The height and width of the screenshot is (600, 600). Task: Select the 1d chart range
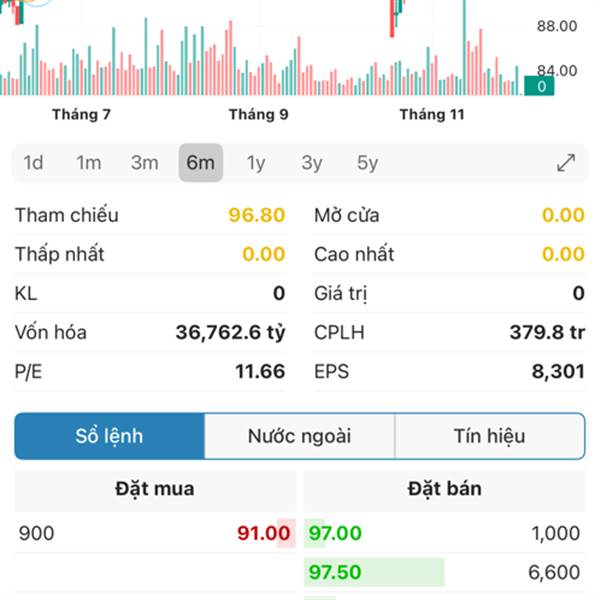coord(33,163)
